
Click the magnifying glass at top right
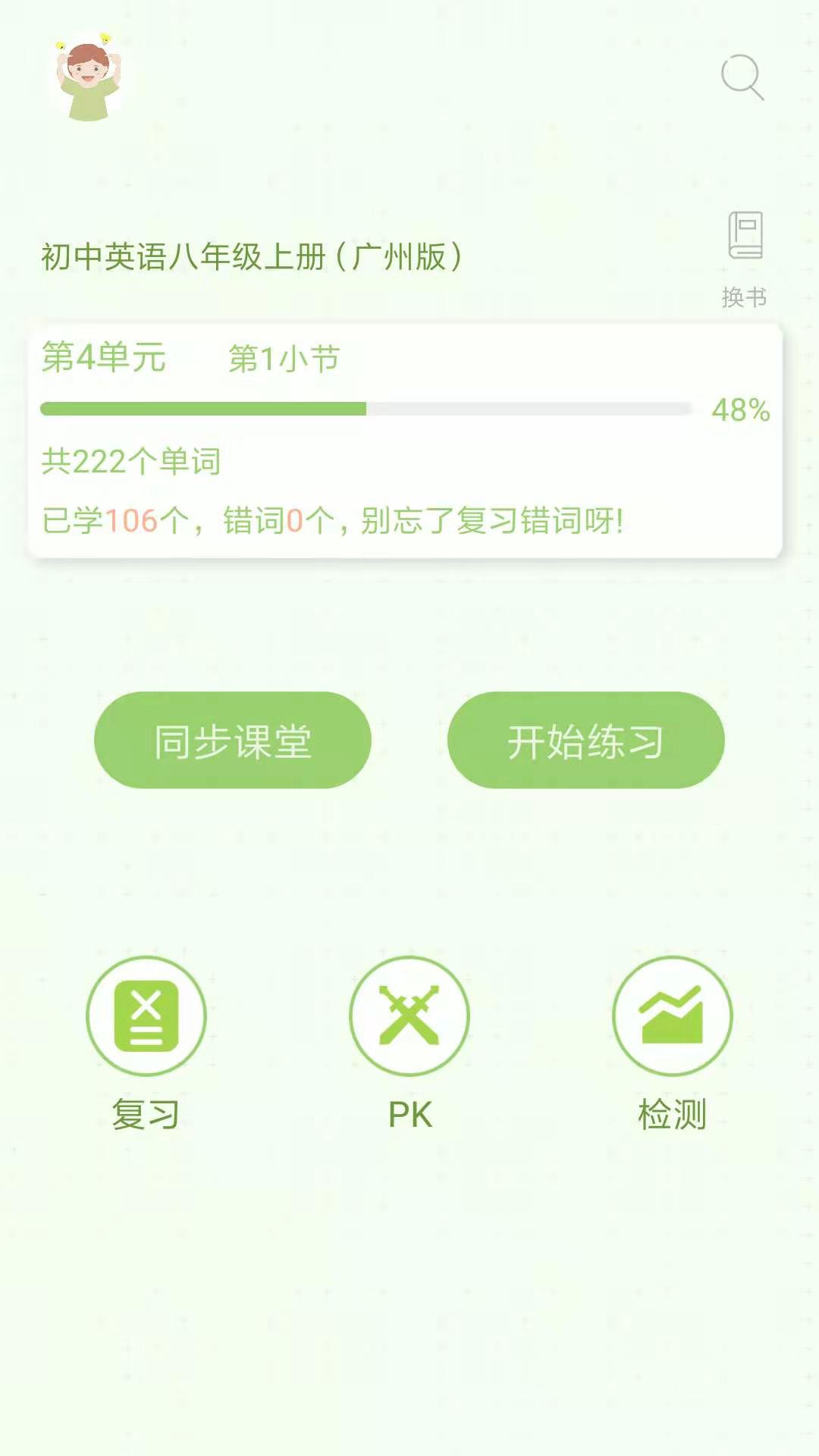click(739, 78)
